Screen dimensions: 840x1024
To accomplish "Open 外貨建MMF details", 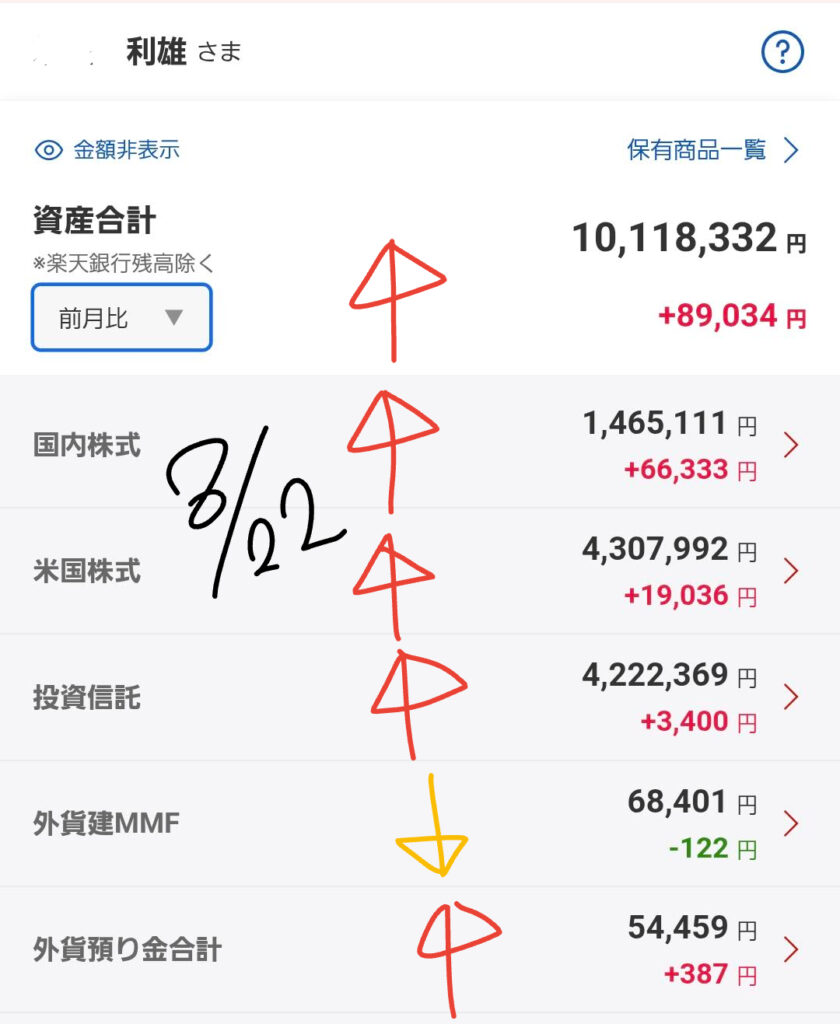I will click(420, 824).
